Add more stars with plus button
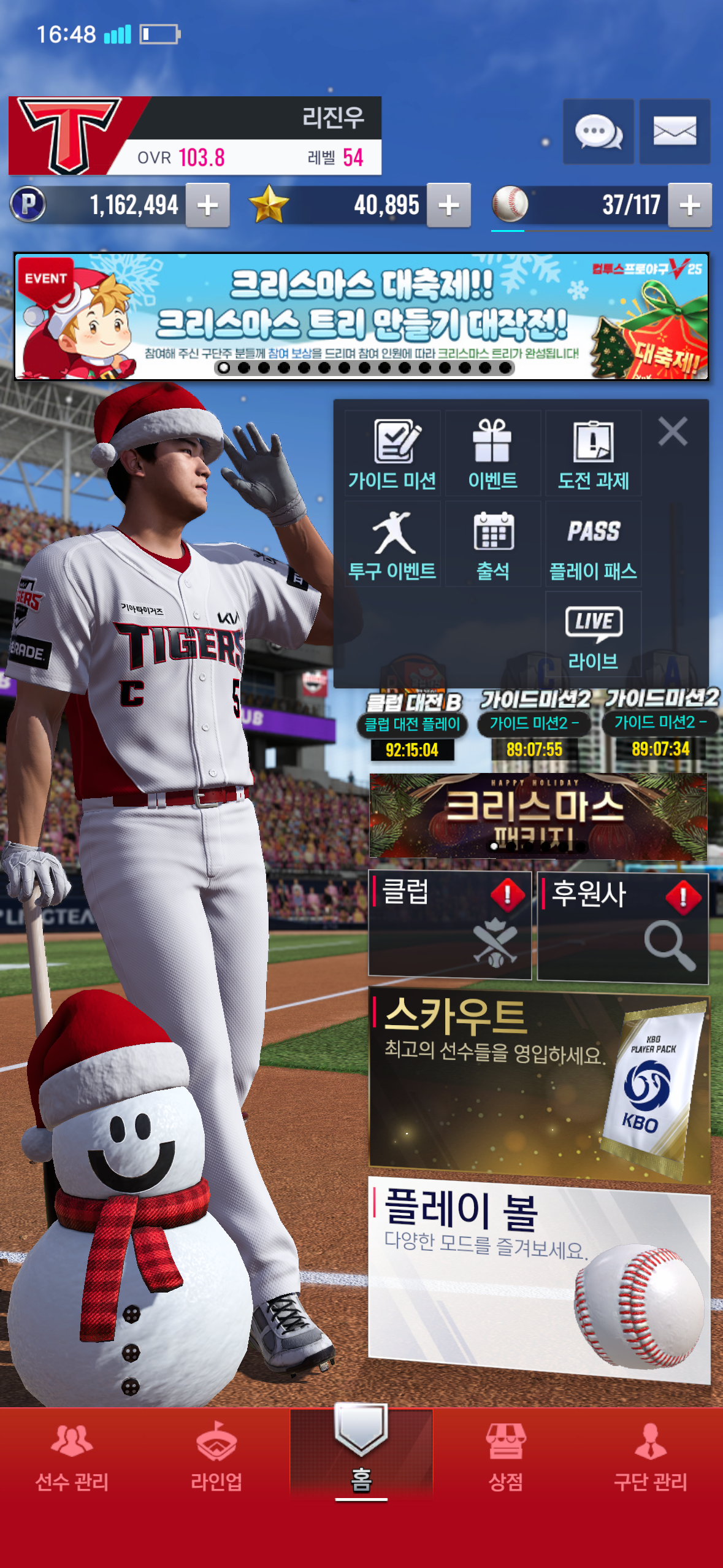Image resolution: width=723 pixels, height=1568 pixels. tap(449, 206)
